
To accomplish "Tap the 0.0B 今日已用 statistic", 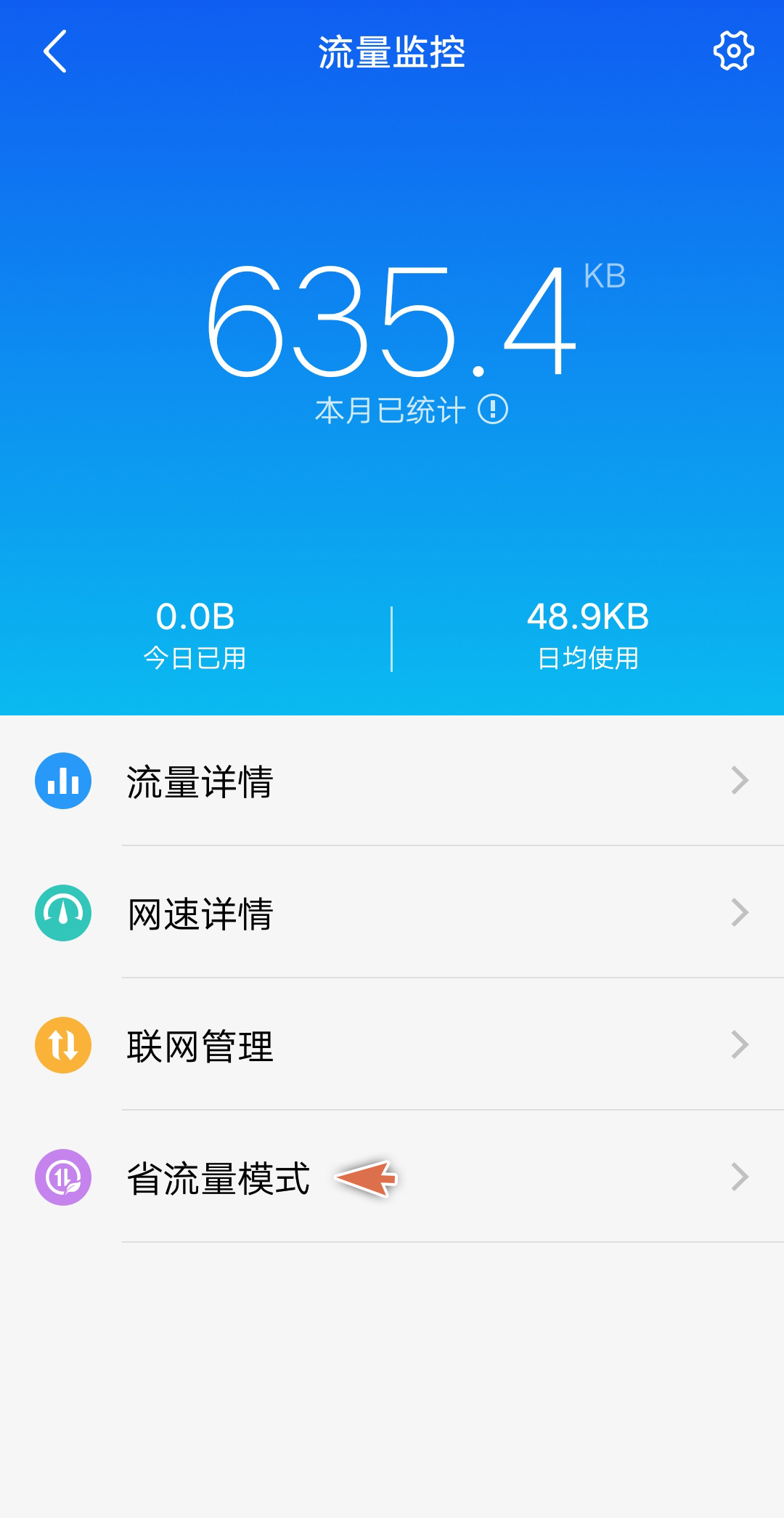I will tap(196, 632).
